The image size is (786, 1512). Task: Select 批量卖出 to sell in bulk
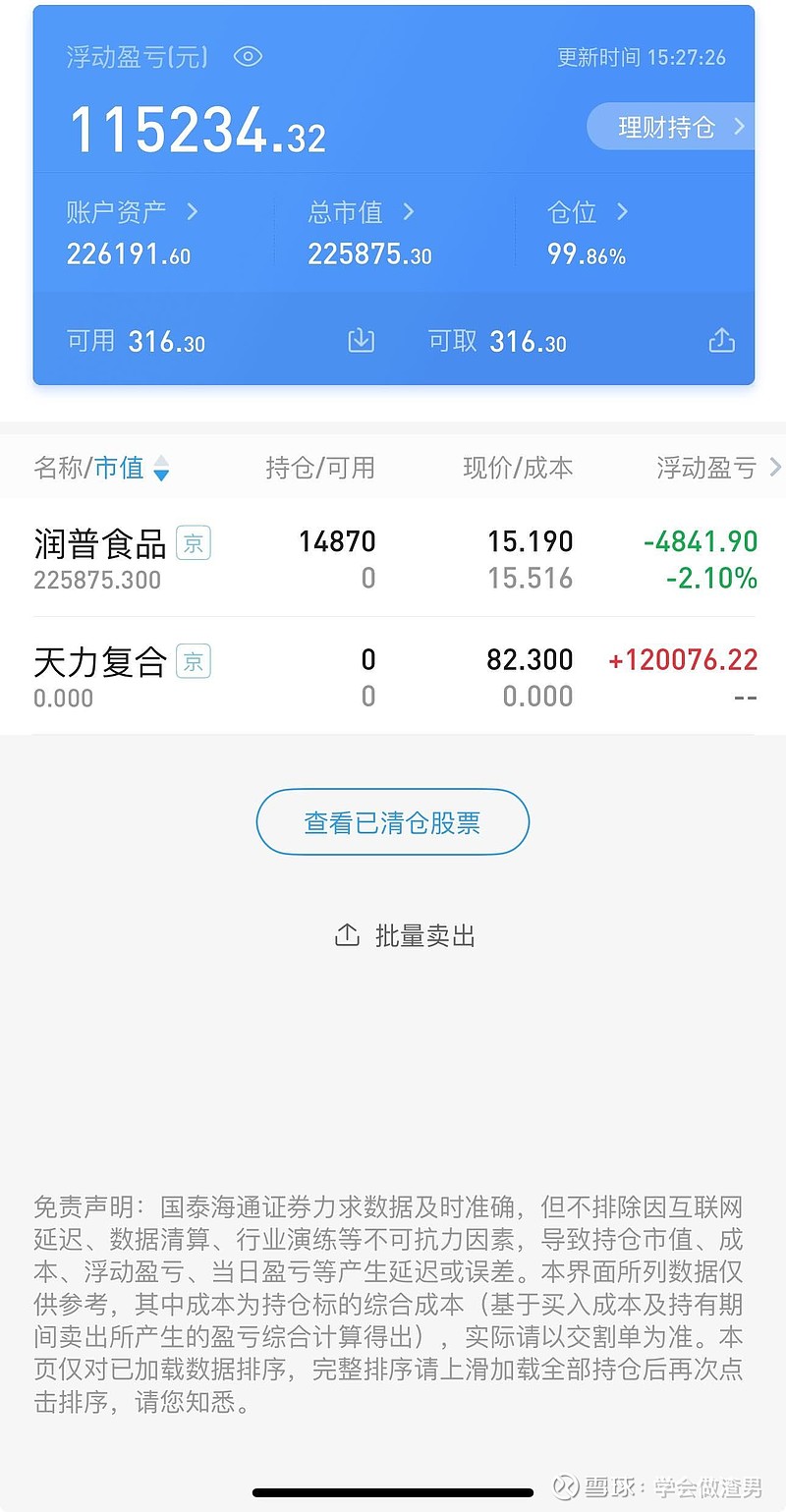point(406,935)
